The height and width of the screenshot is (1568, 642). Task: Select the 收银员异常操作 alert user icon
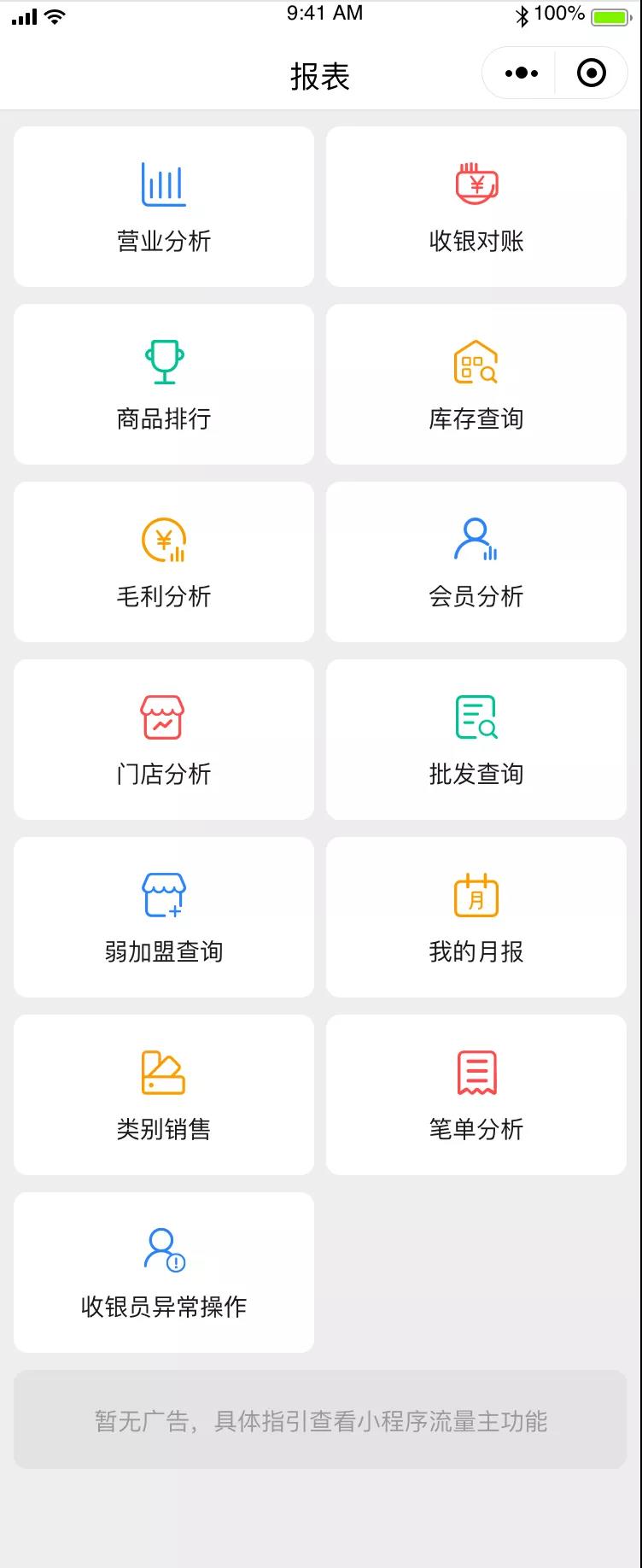click(164, 1251)
